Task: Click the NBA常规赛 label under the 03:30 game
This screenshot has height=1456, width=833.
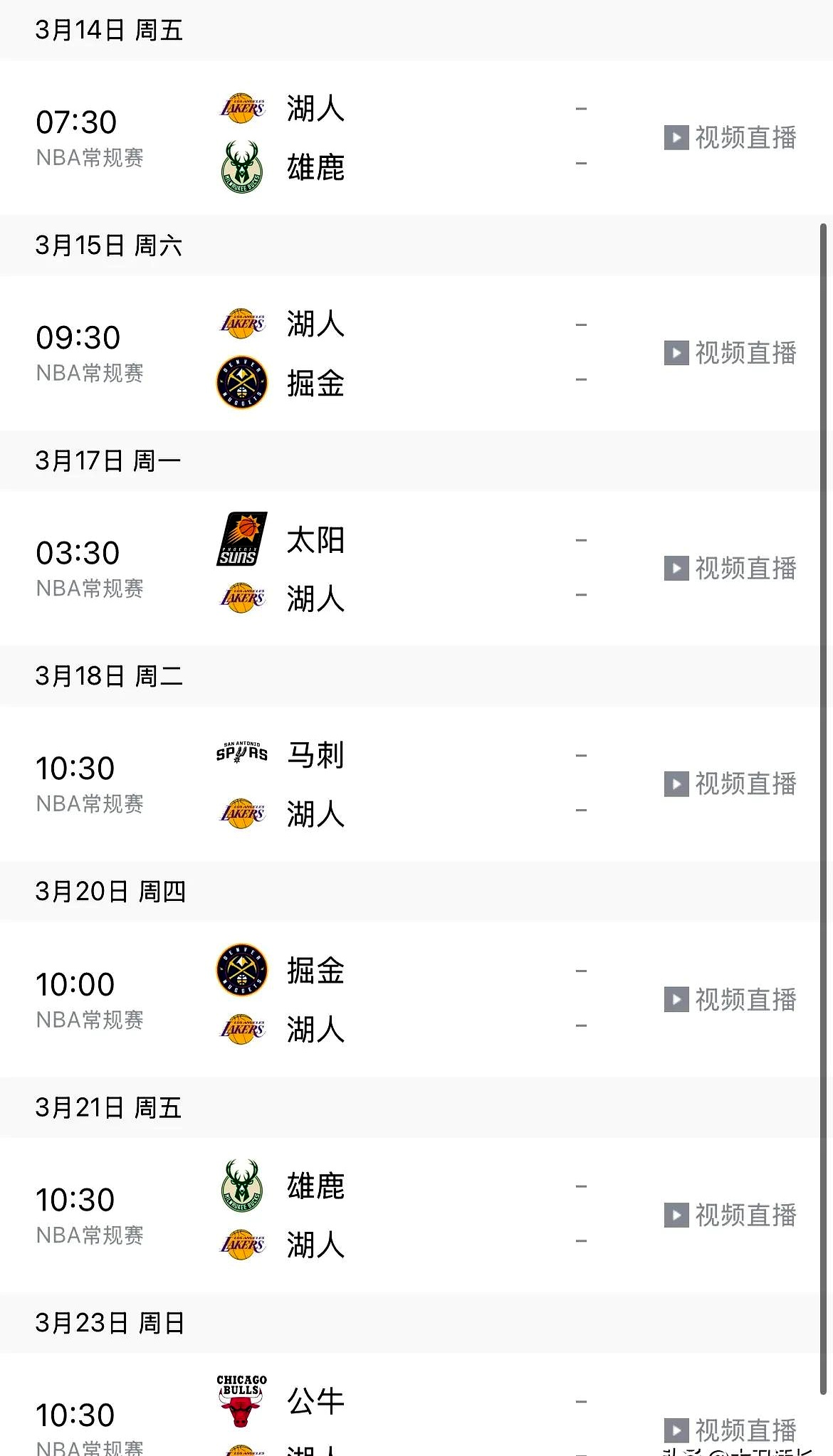Action: point(90,589)
